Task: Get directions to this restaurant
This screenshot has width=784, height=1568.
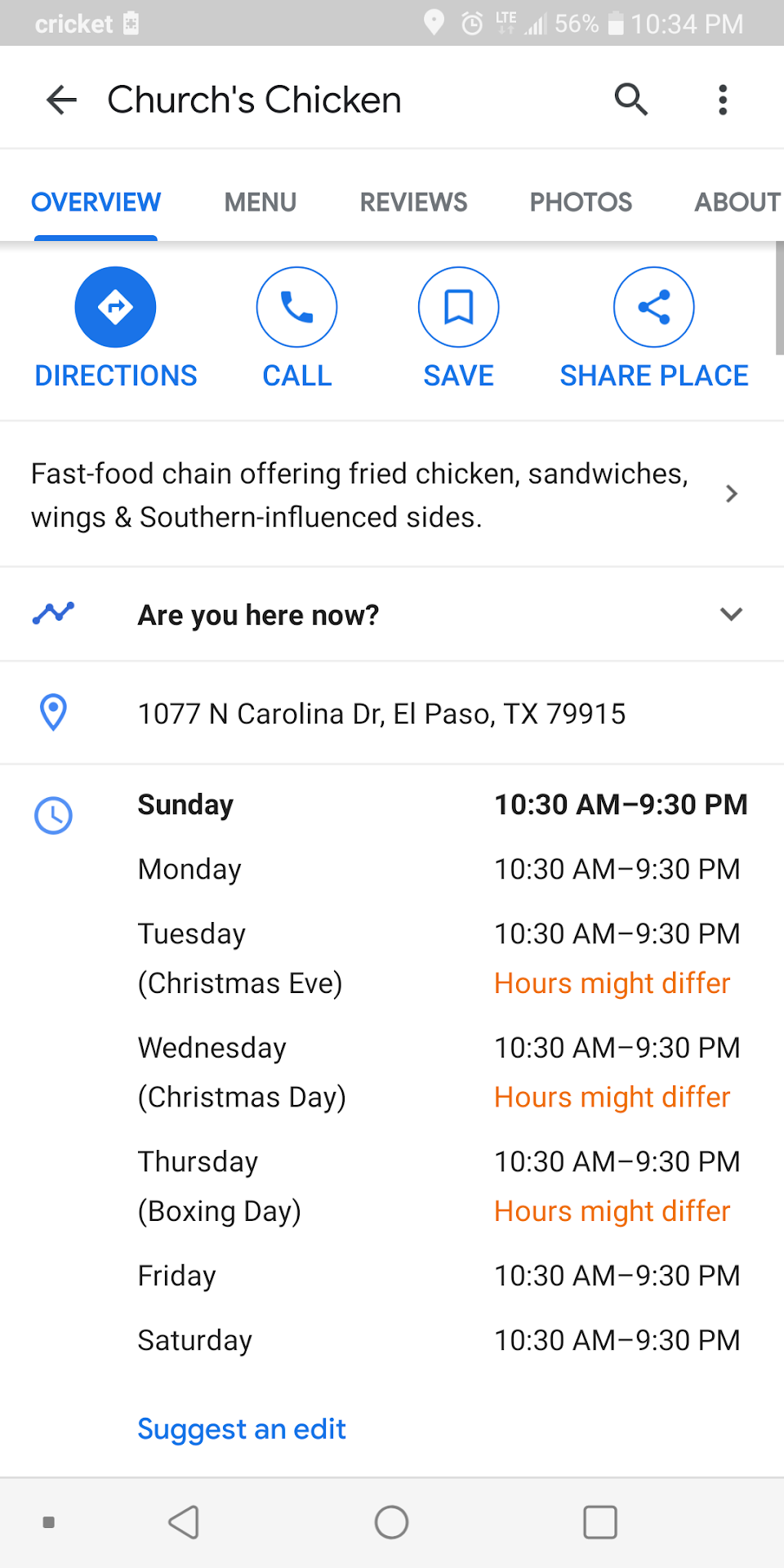Action: (115, 308)
